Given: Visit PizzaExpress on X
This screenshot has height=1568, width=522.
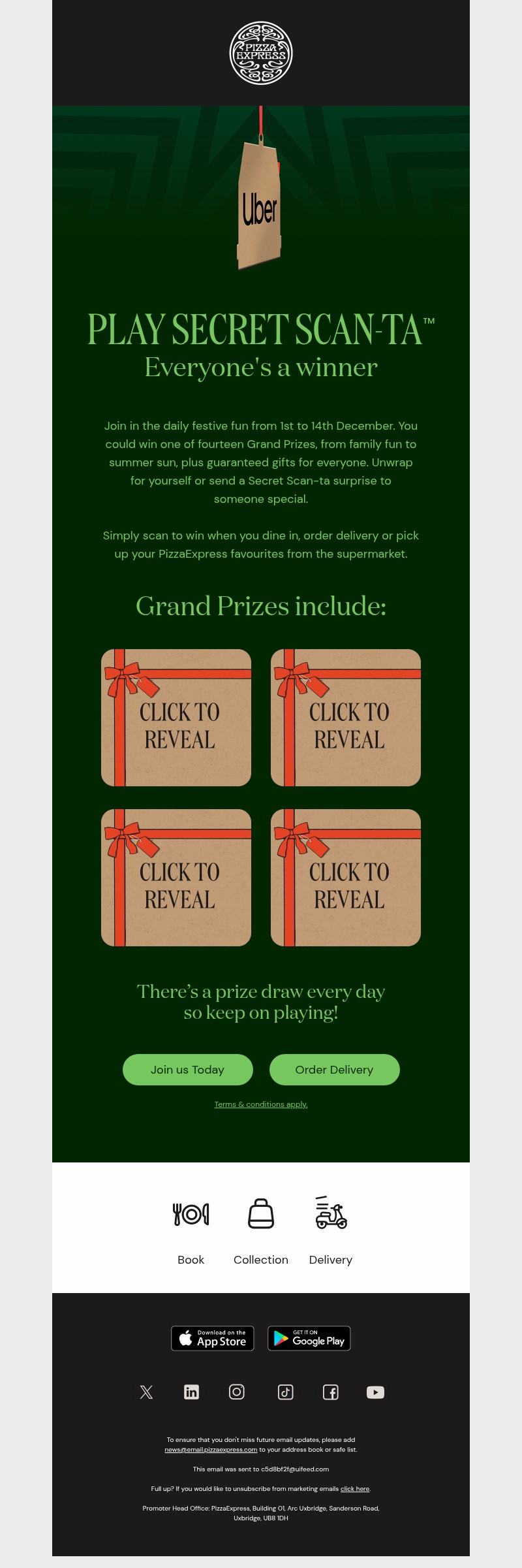Looking at the screenshot, I should pyautogui.click(x=146, y=1392).
